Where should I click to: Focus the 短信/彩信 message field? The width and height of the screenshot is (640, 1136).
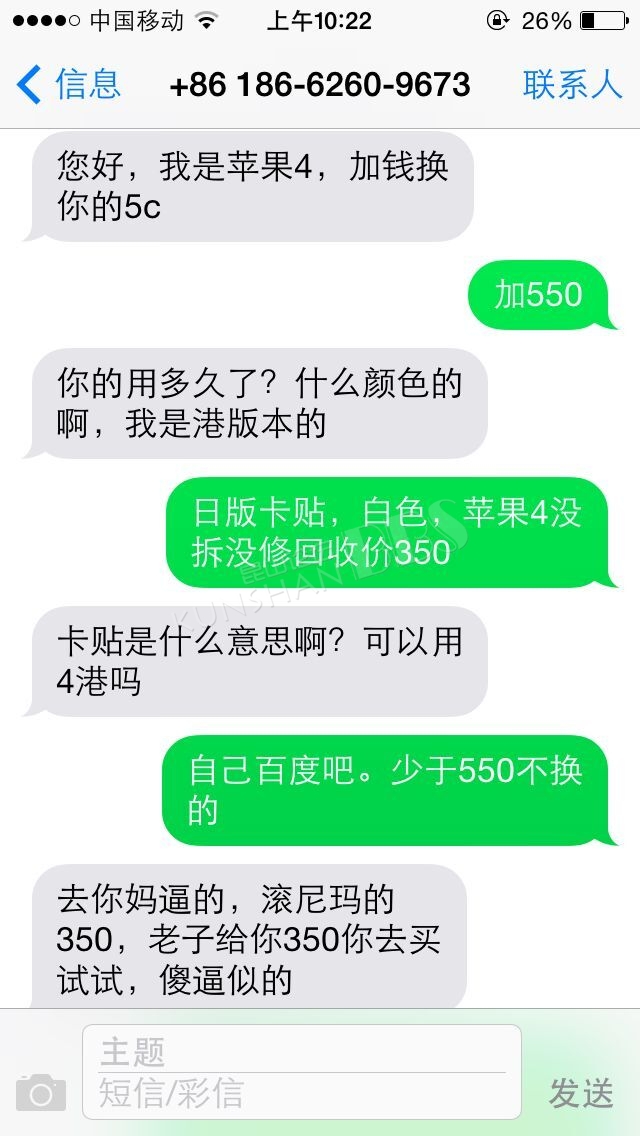(x=302, y=1095)
